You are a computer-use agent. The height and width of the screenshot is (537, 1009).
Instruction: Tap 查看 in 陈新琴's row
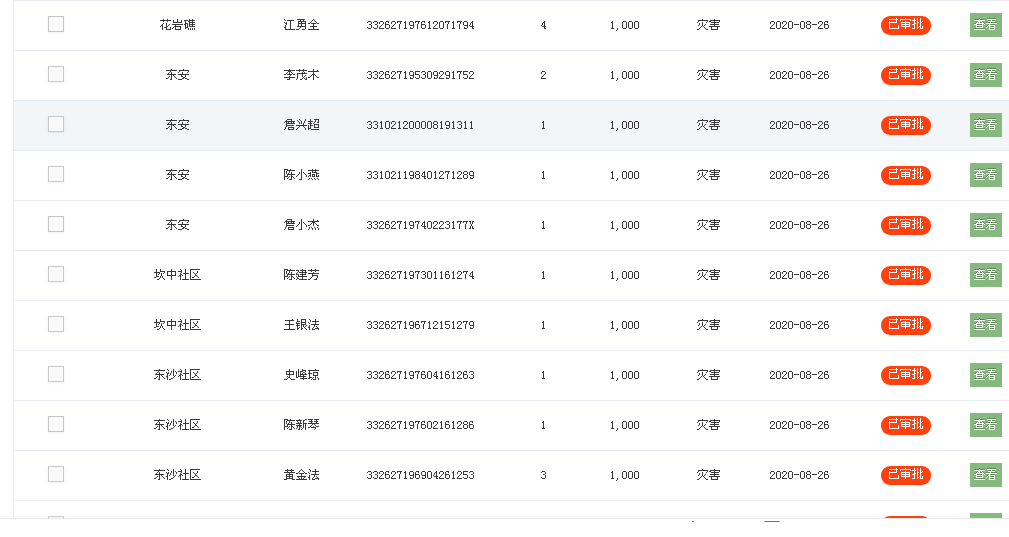tap(985, 425)
